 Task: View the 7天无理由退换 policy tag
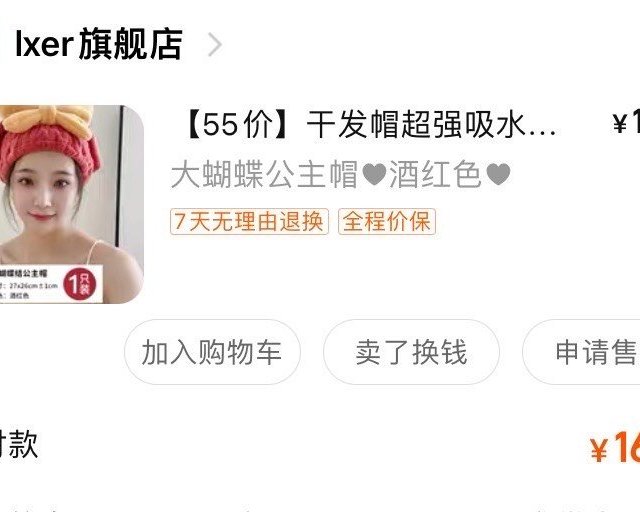click(x=250, y=221)
